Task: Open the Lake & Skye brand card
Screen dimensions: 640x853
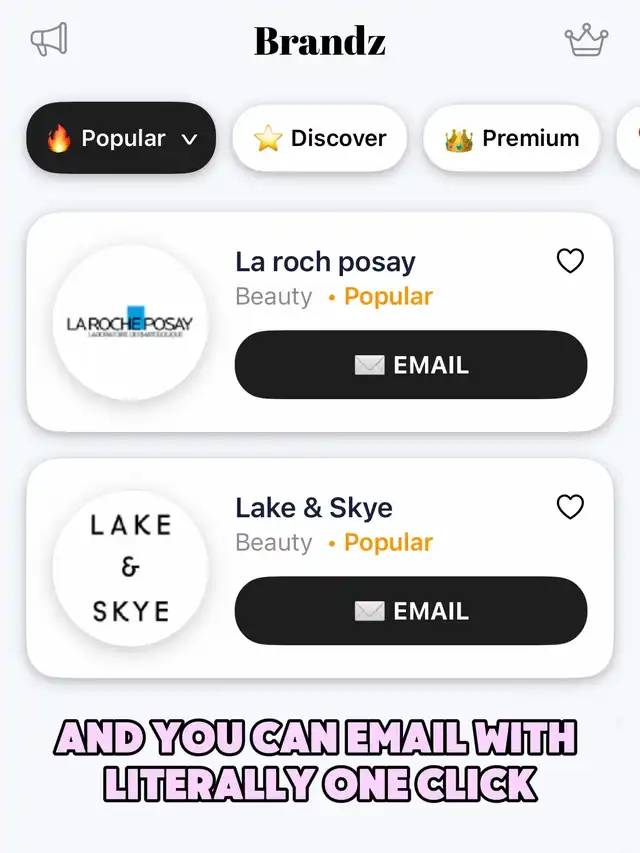Action: 130,568
